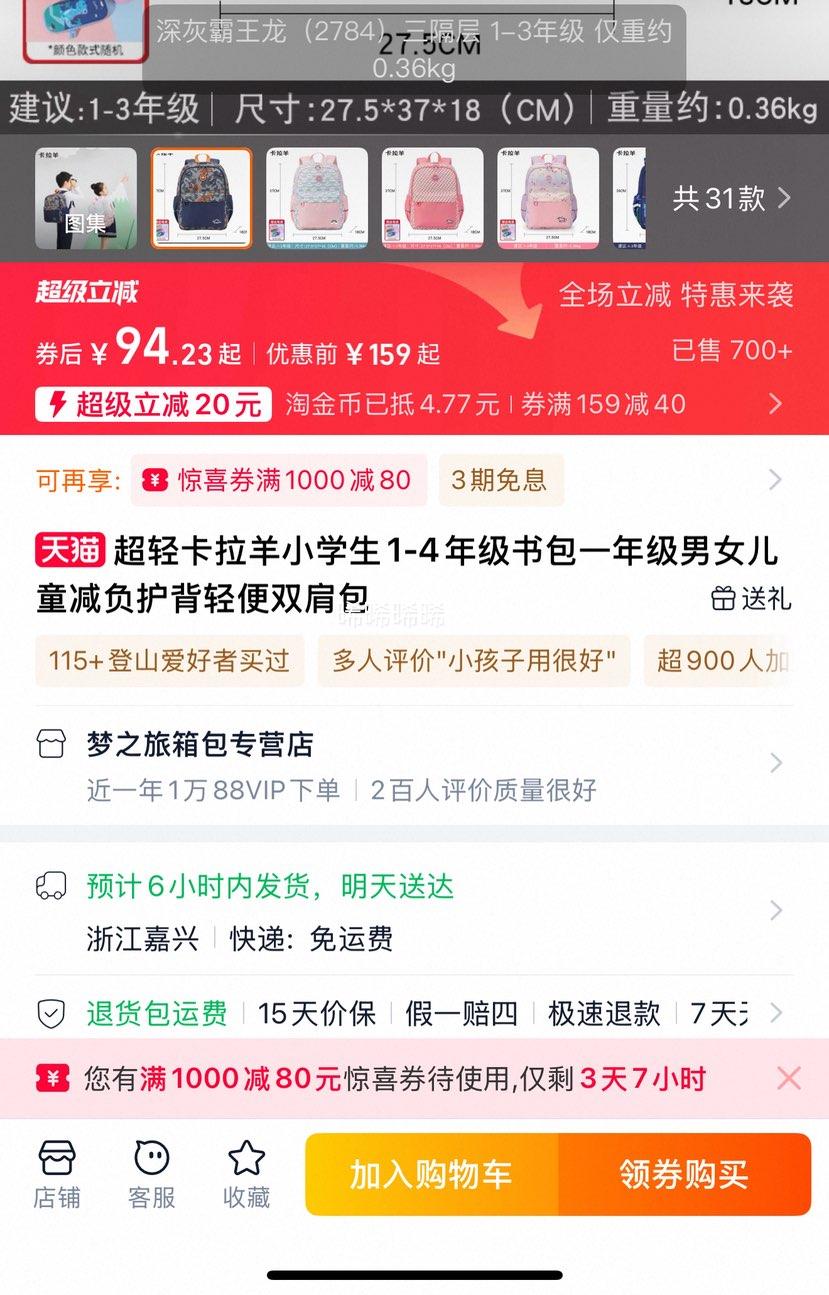Viewport: 829px width, 1295px height.
Task: Add item to 收藏 favorites
Action: 247,1174
